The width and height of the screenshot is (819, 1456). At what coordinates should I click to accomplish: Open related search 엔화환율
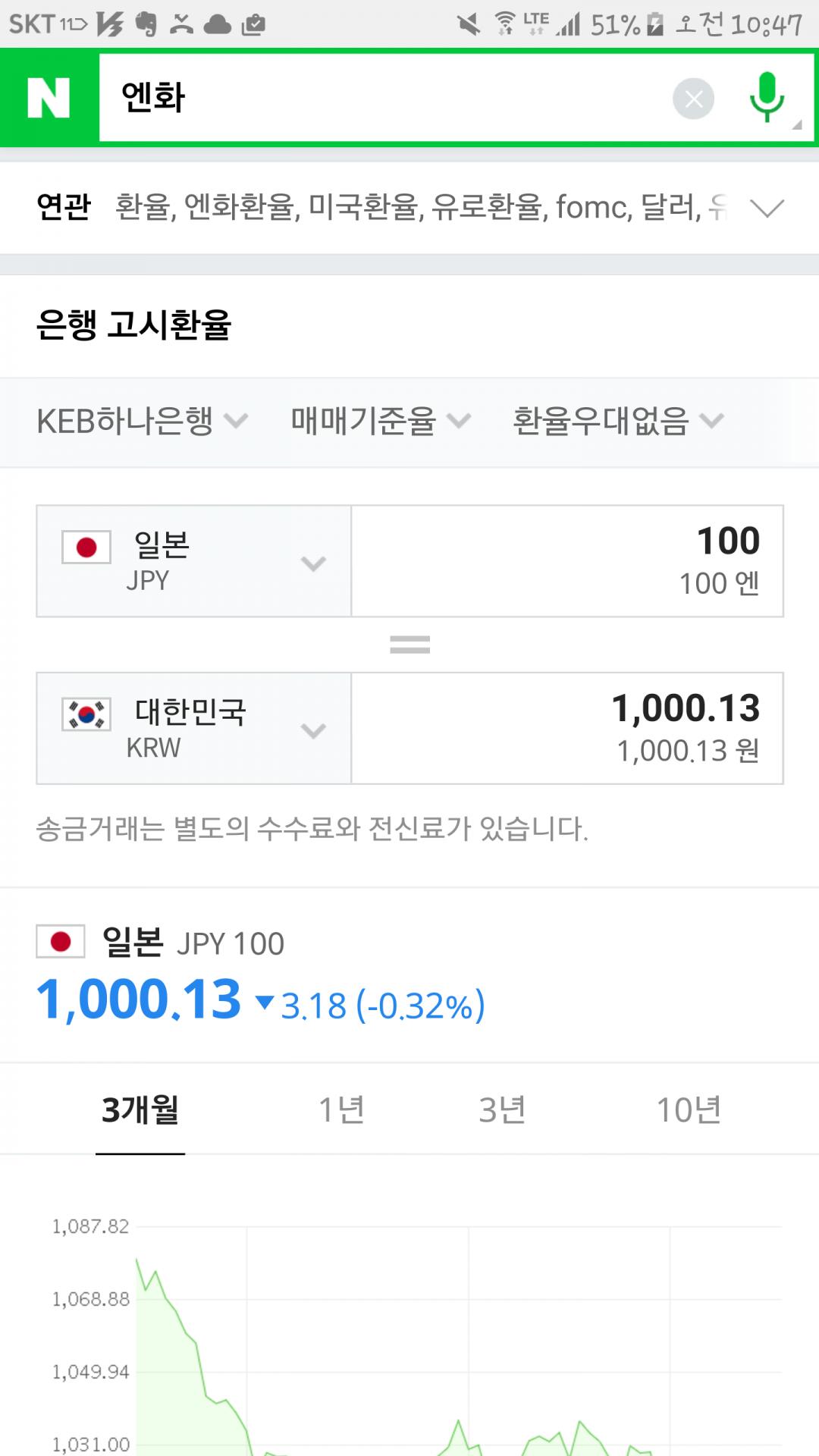pos(239,207)
